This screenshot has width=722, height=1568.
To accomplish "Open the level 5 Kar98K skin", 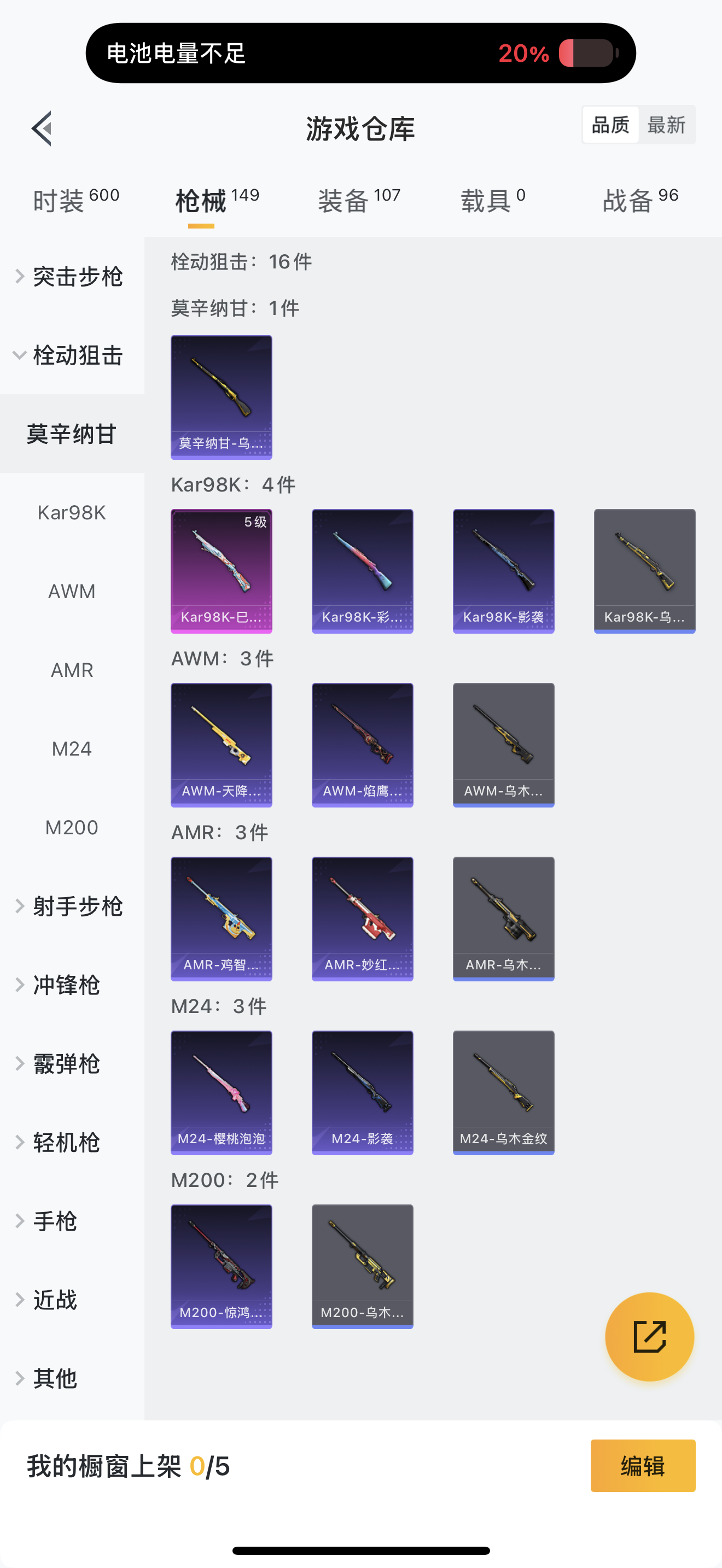I will pos(221,571).
